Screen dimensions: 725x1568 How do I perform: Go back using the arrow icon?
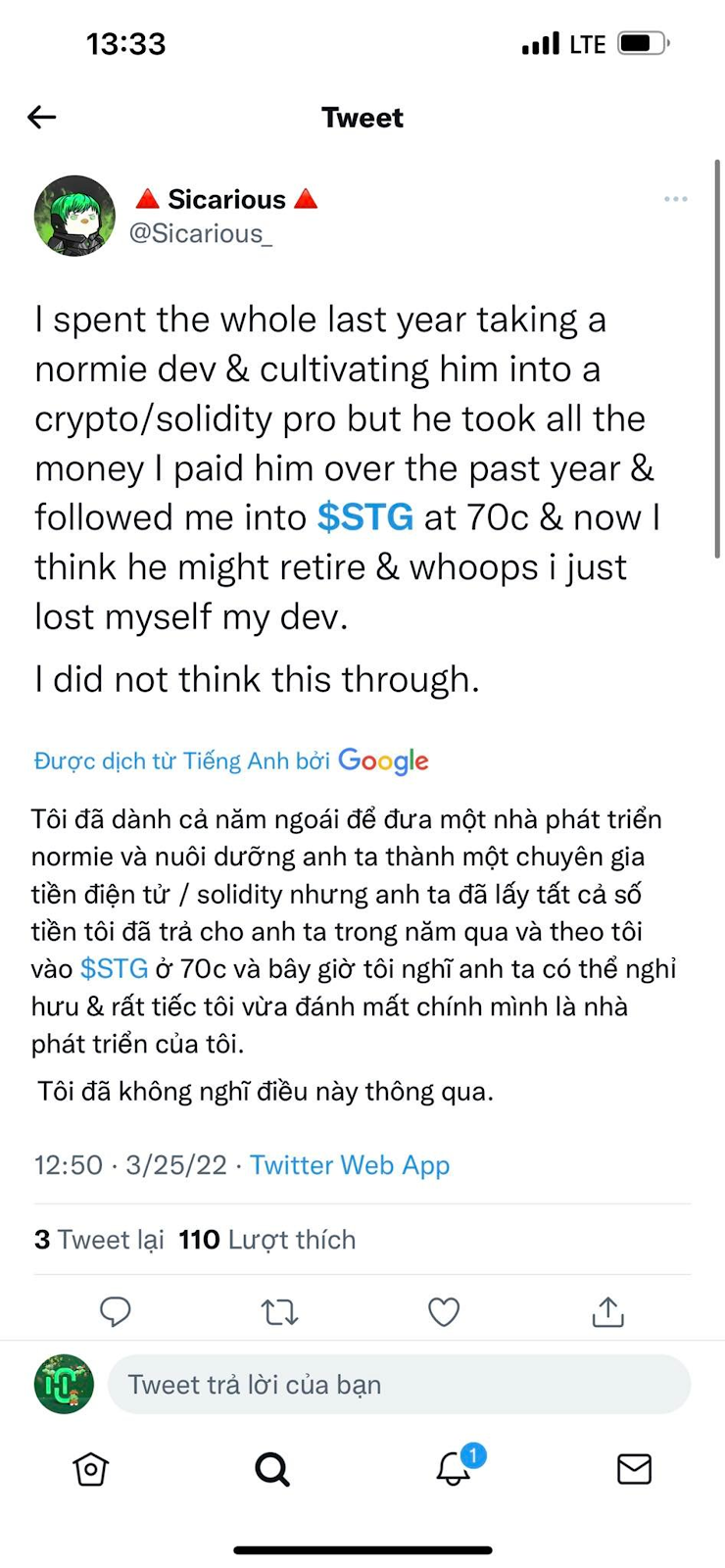(x=41, y=118)
